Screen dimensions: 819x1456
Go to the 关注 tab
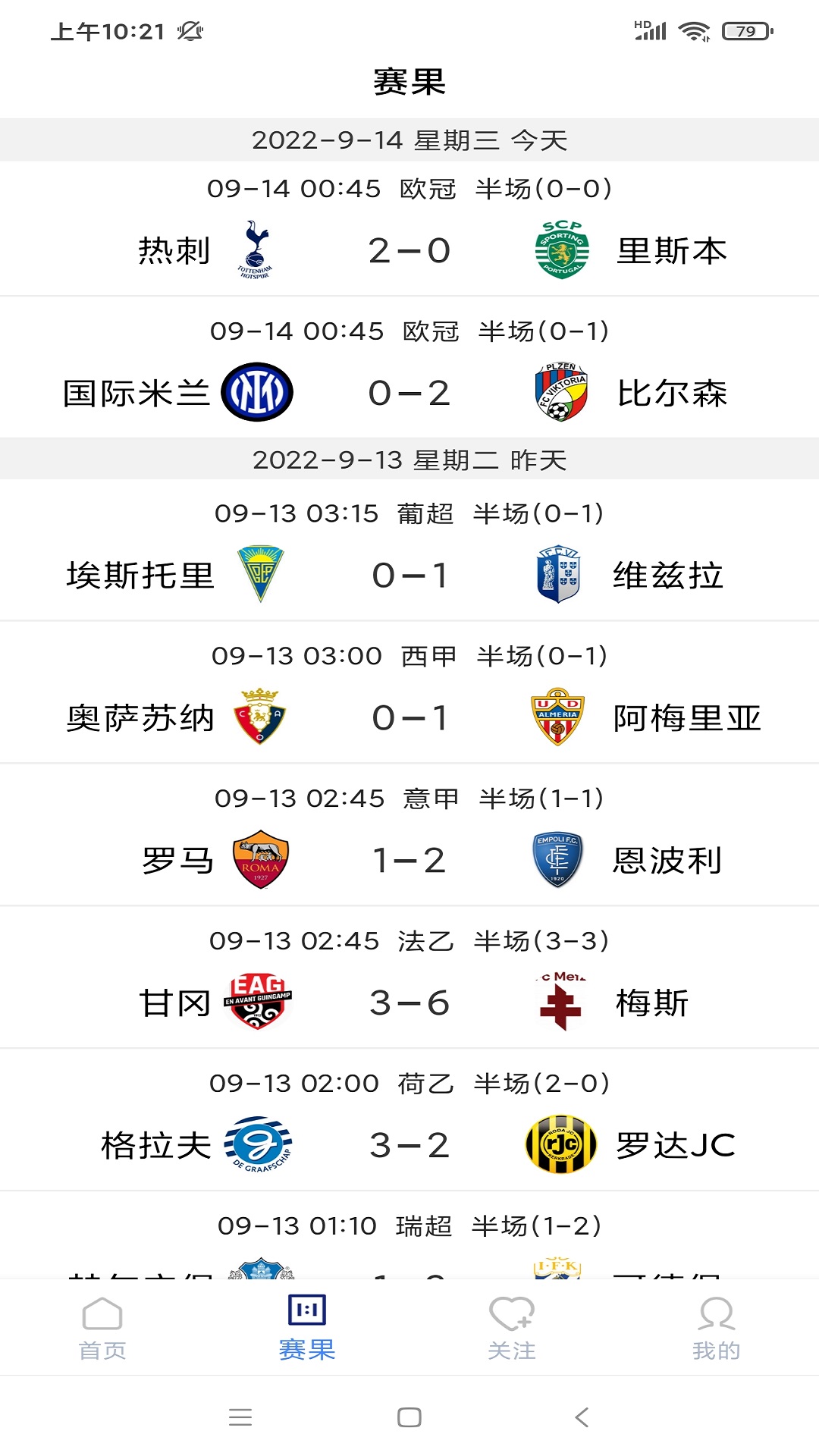(512, 1329)
